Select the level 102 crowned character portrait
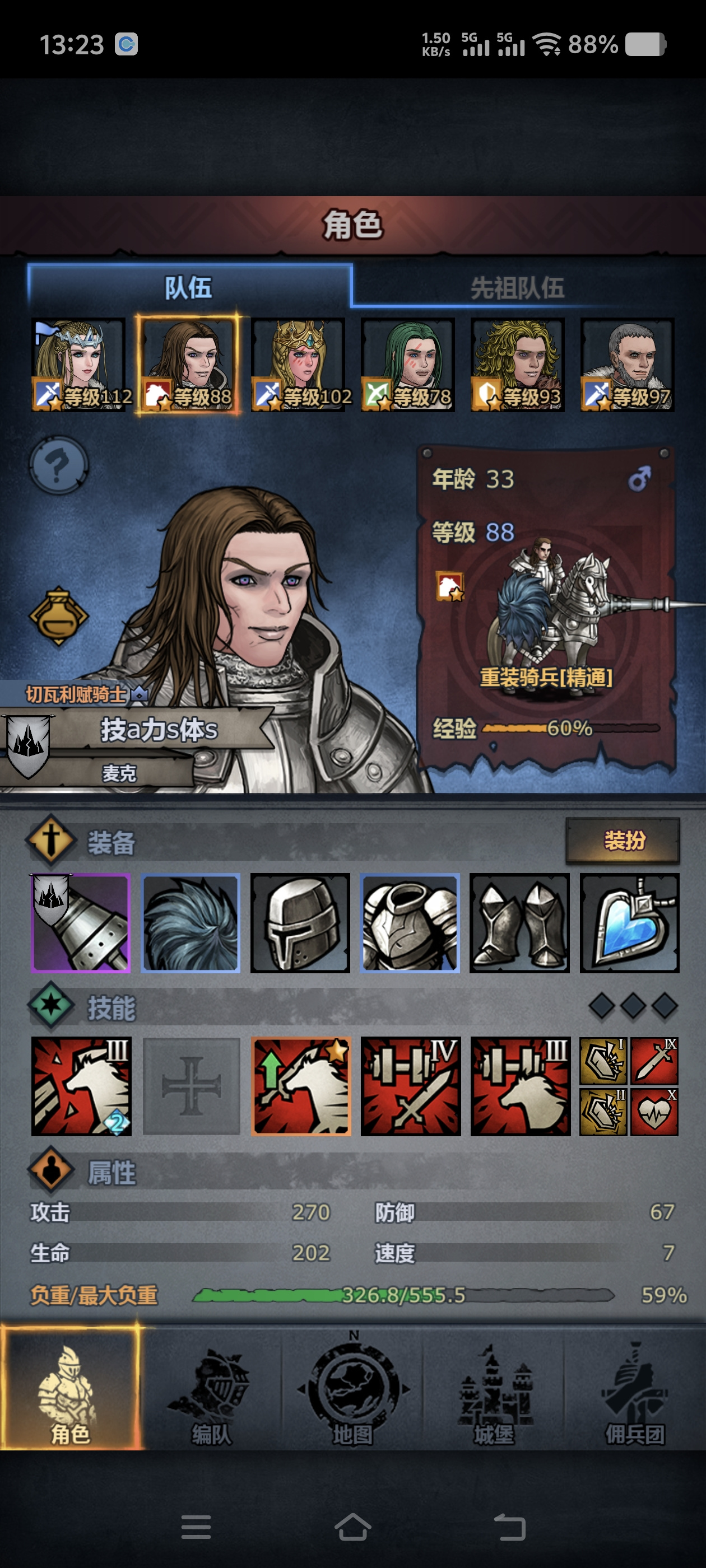 click(x=299, y=365)
